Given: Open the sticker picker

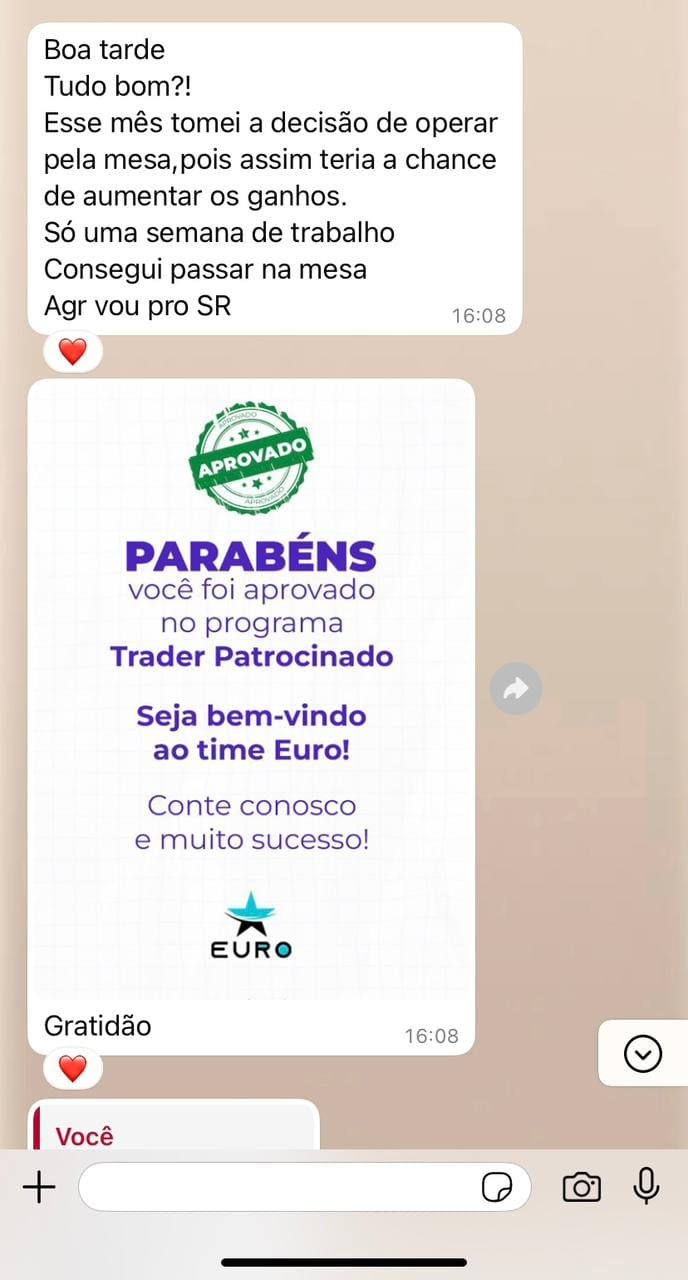Looking at the screenshot, I should tap(497, 1187).
